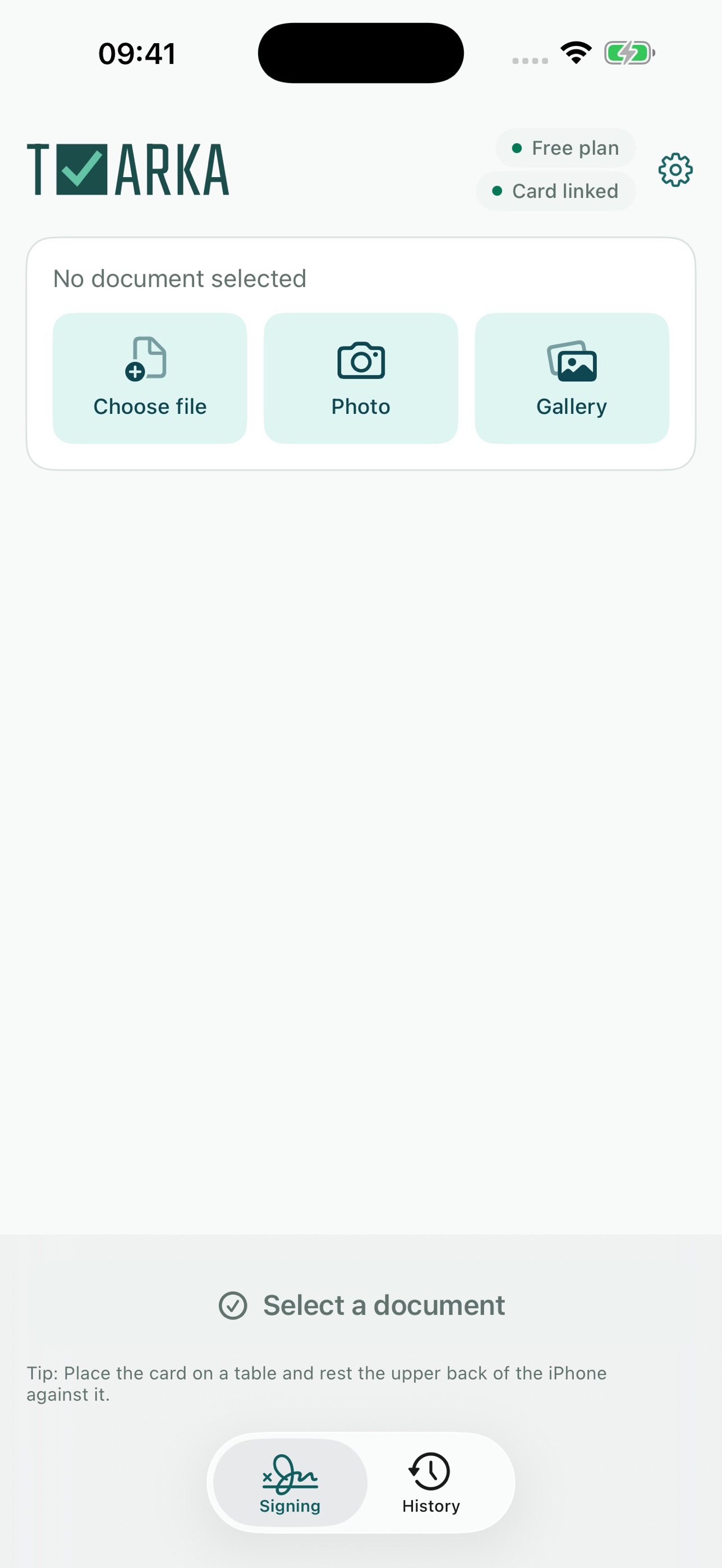Open the Card linked status chip
The image size is (722, 1568).
click(x=556, y=191)
